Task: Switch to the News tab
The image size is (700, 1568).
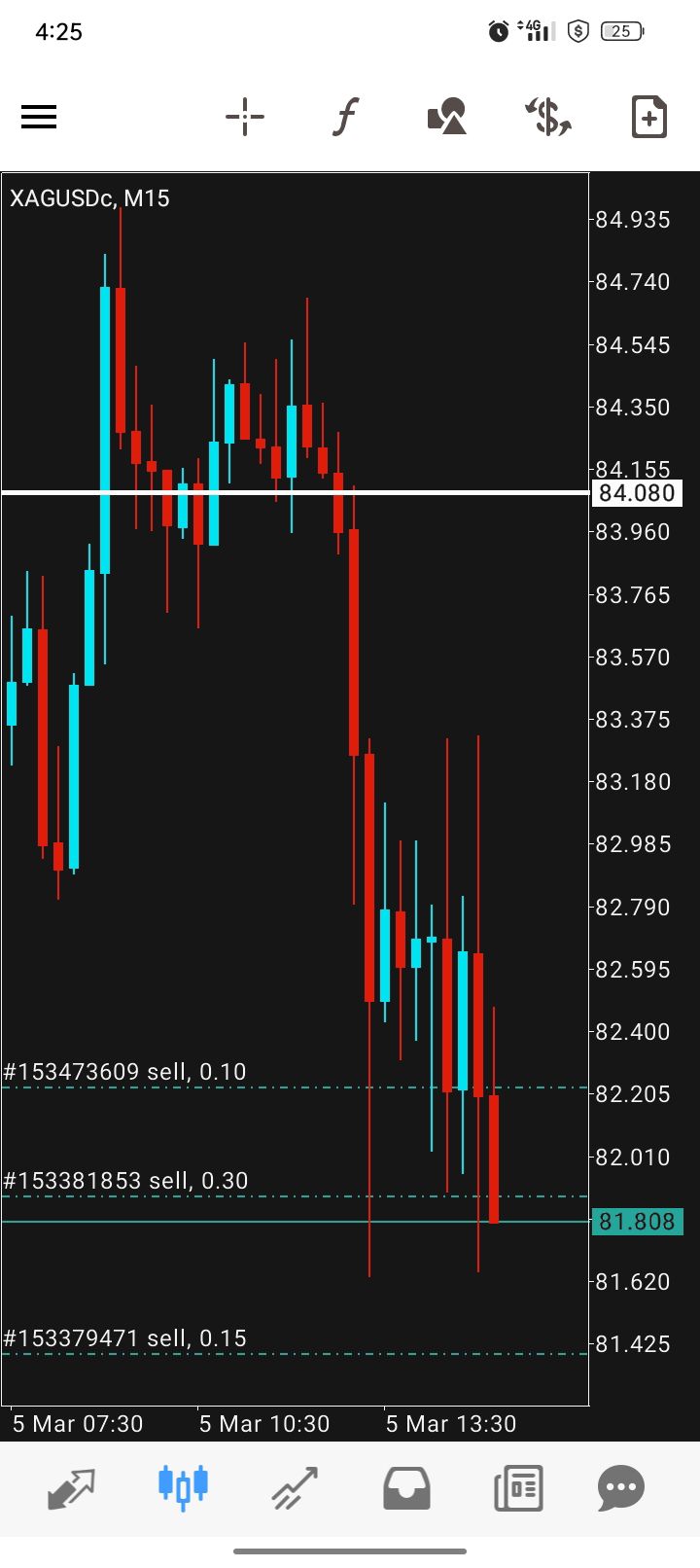Action: [x=517, y=1487]
